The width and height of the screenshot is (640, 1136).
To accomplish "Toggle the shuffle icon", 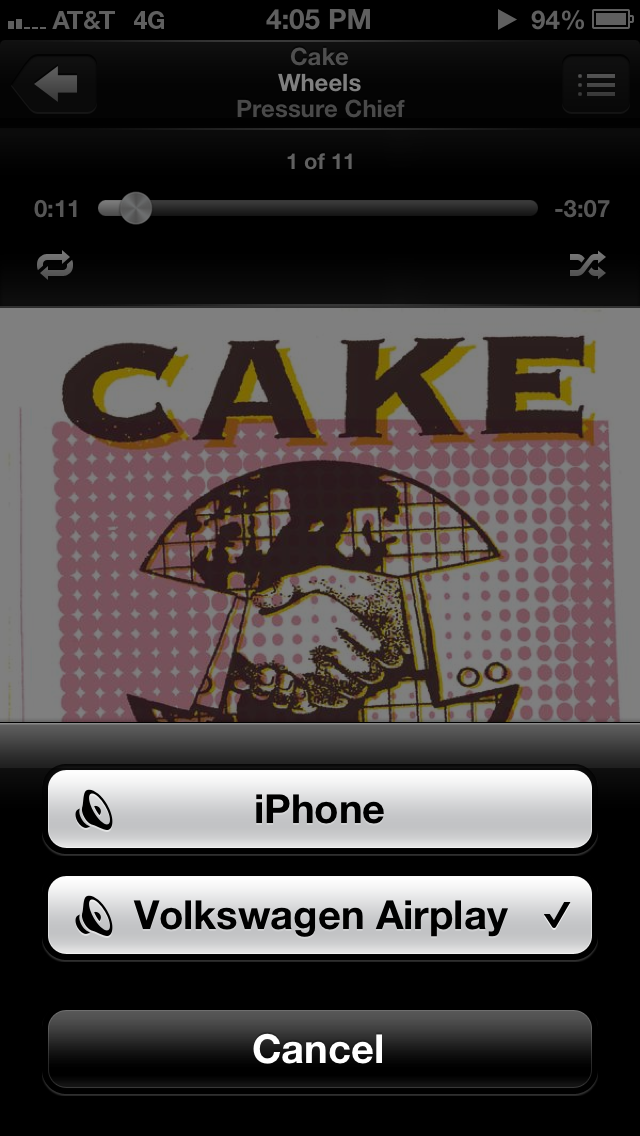I will coord(587,265).
